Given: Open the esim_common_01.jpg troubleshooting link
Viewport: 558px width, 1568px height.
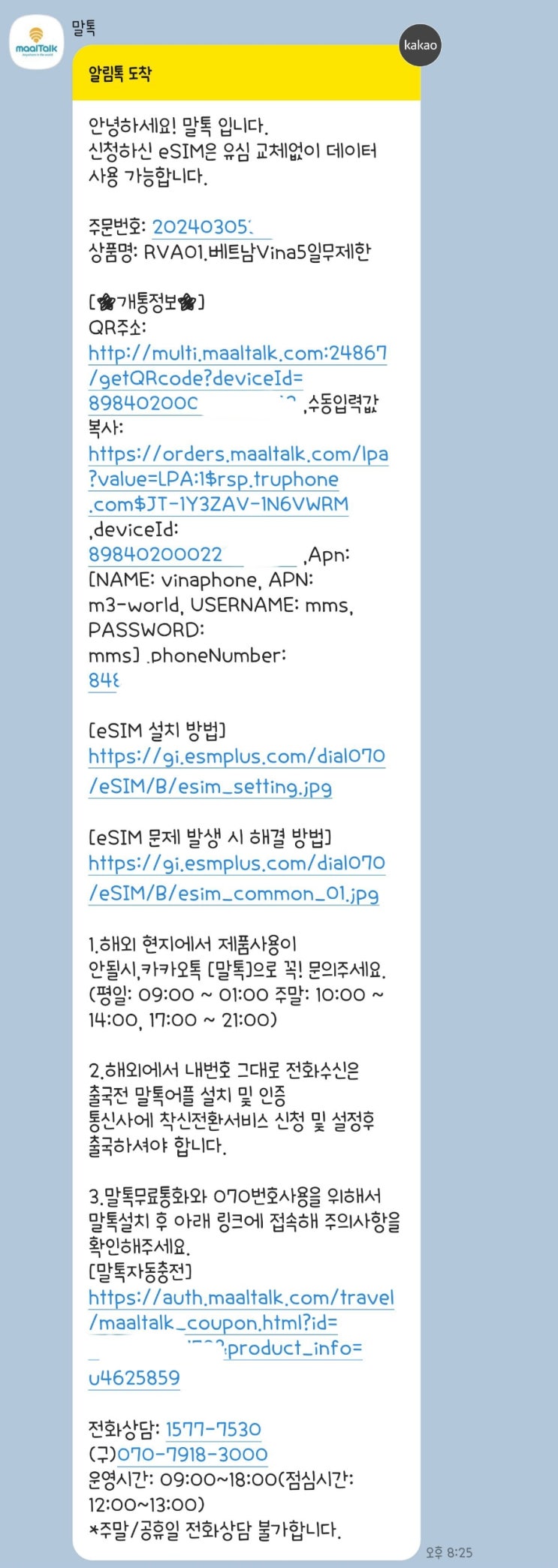Looking at the screenshot, I should click(x=237, y=878).
